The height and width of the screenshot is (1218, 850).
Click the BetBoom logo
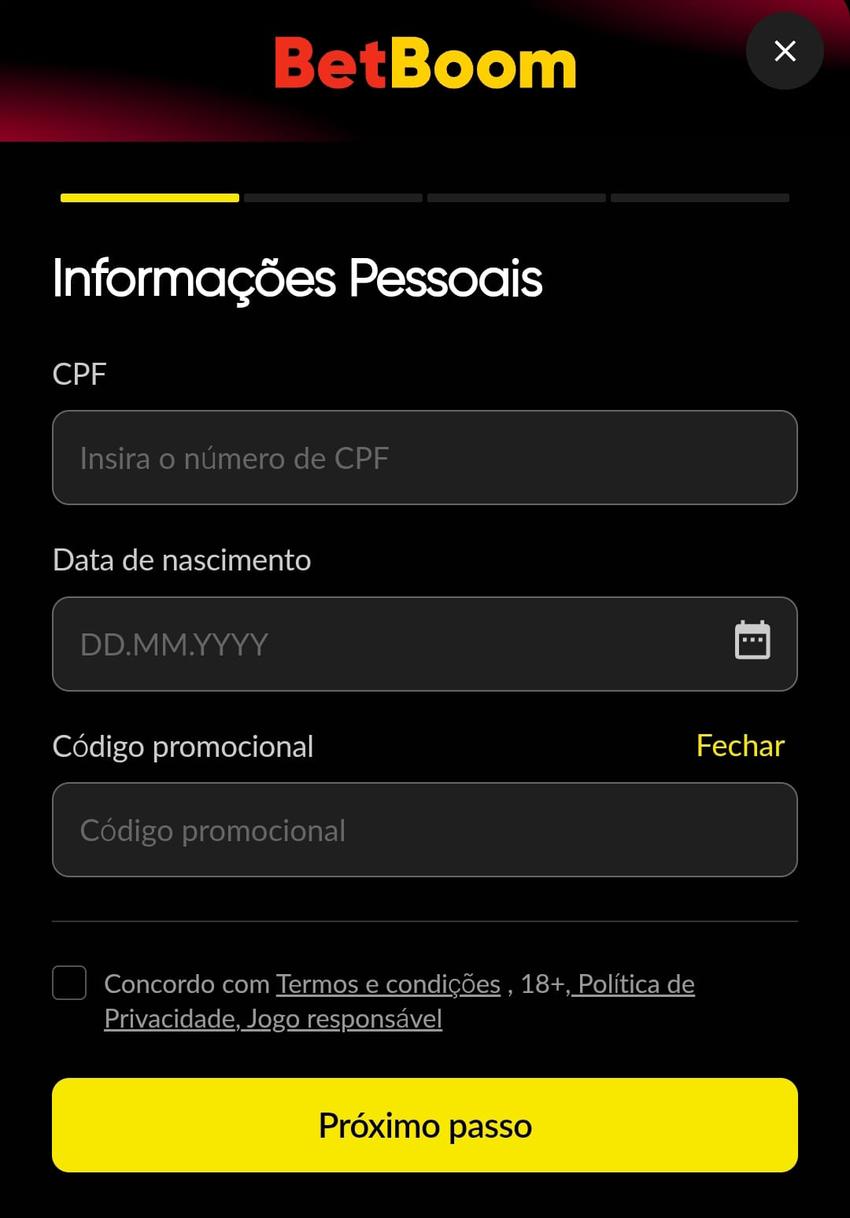tap(425, 63)
